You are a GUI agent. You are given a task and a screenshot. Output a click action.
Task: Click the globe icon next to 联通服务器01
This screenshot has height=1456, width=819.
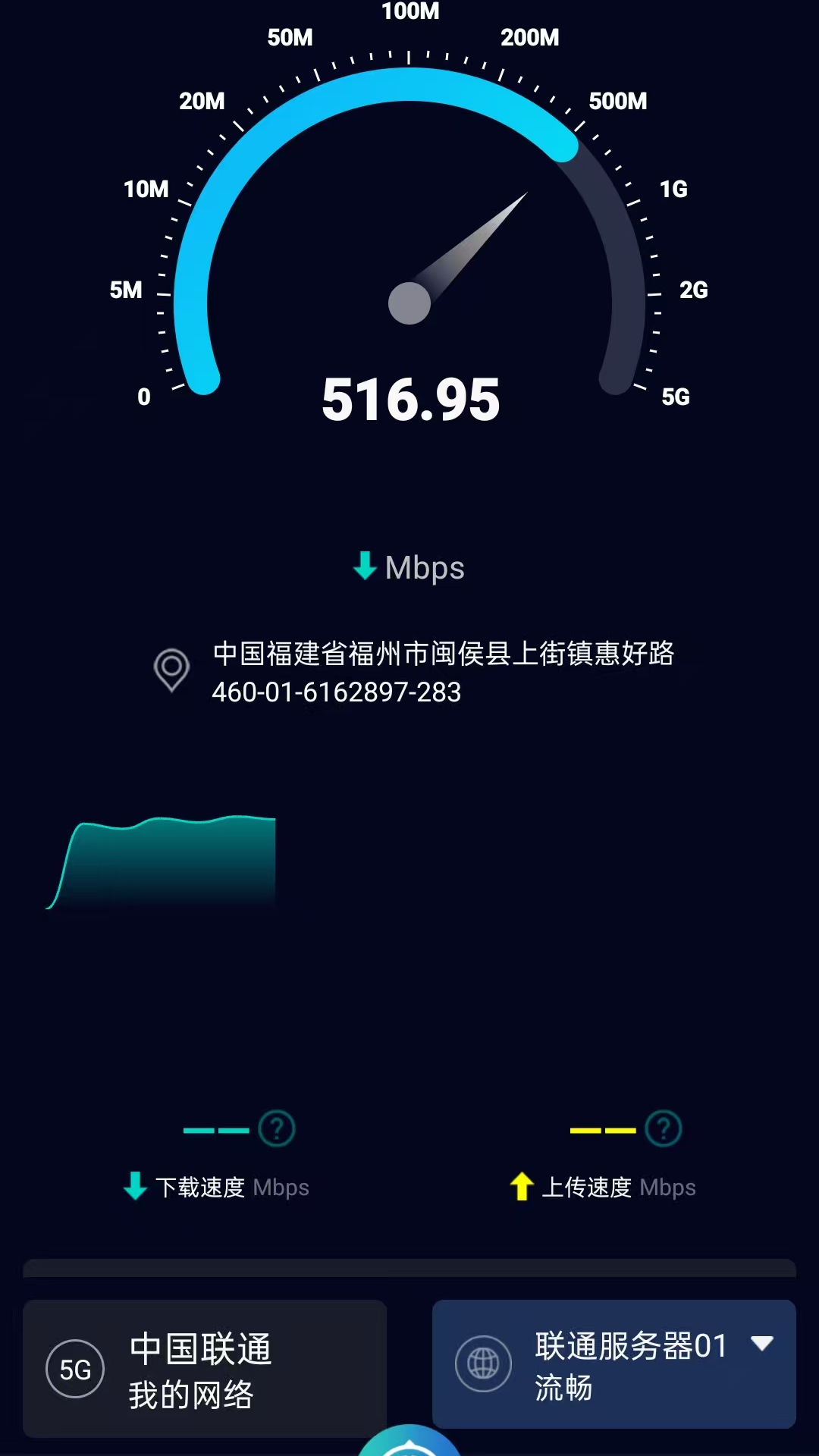(483, 1363)
